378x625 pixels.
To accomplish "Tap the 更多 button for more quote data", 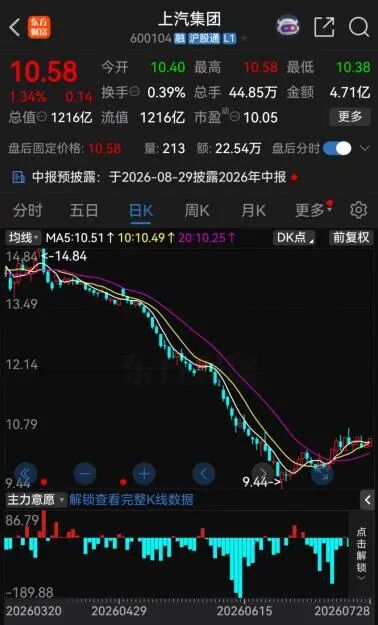I will click(350, 117).
